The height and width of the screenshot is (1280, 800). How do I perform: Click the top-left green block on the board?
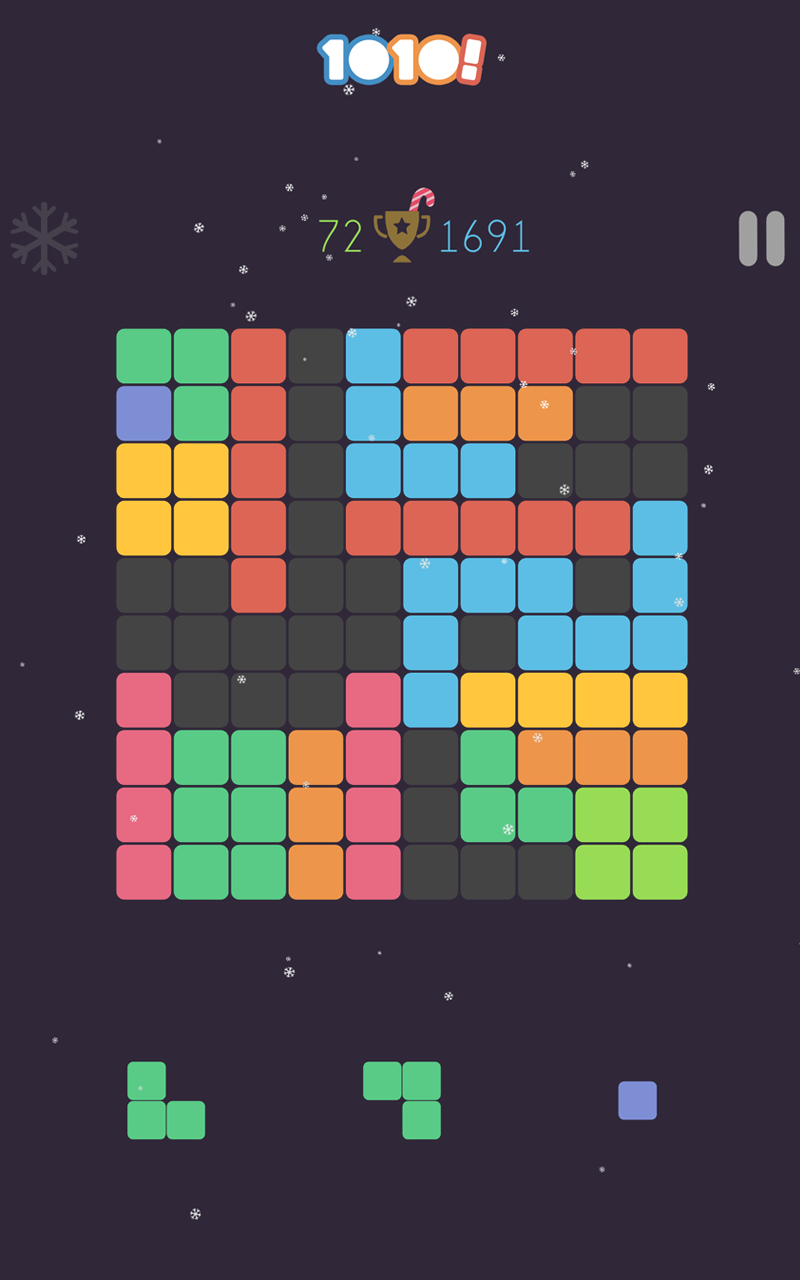[143, 355]
